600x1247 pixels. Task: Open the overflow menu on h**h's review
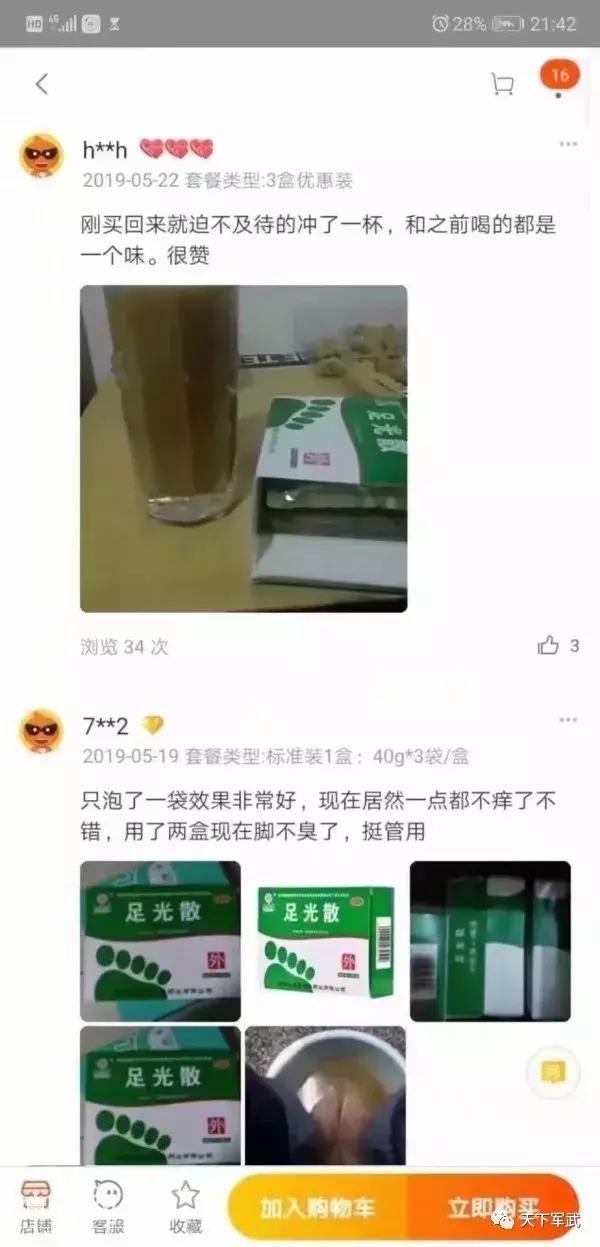coord(568,145)
